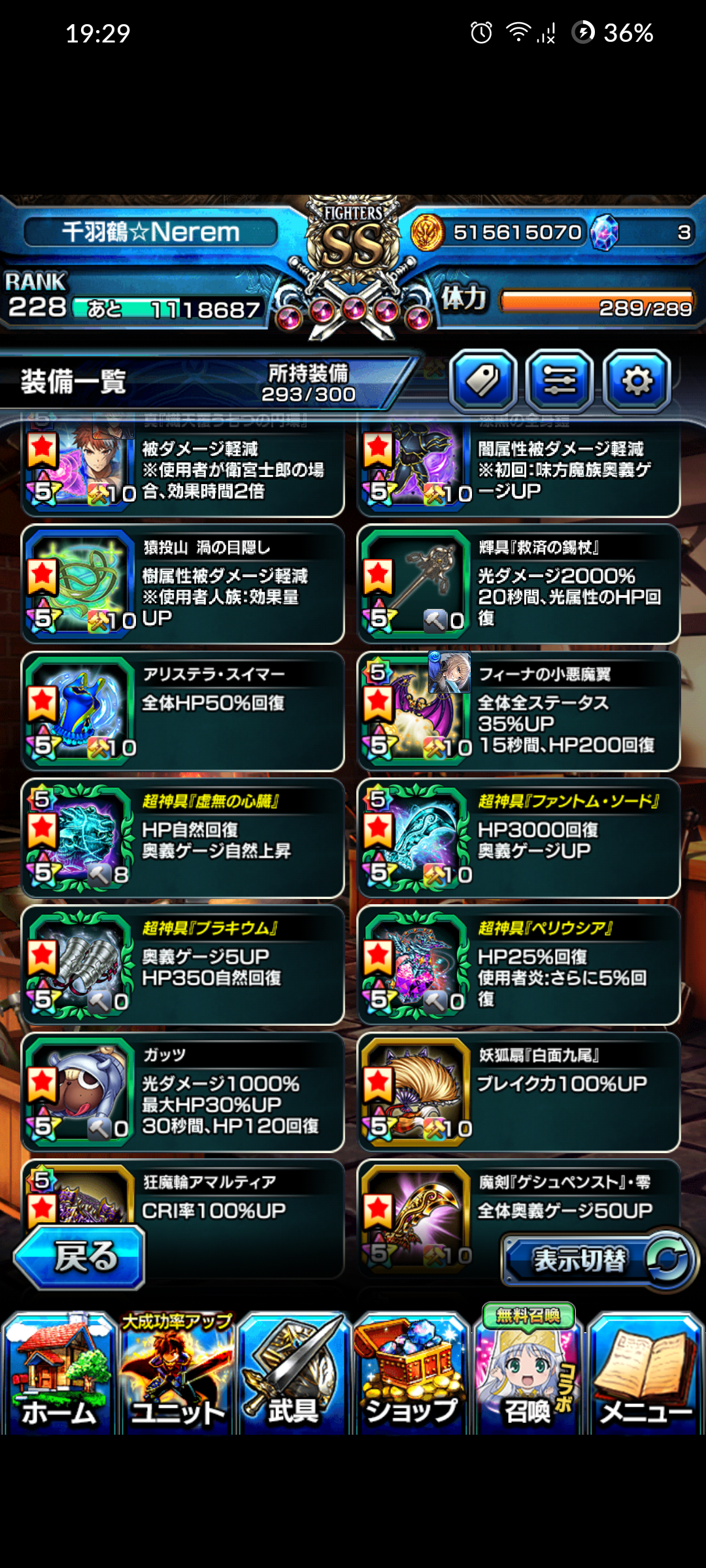This screenshot has width=706, height=1568.
Task: Open the tag icon button
Action: pyautogui.click(x=483, y=380)
